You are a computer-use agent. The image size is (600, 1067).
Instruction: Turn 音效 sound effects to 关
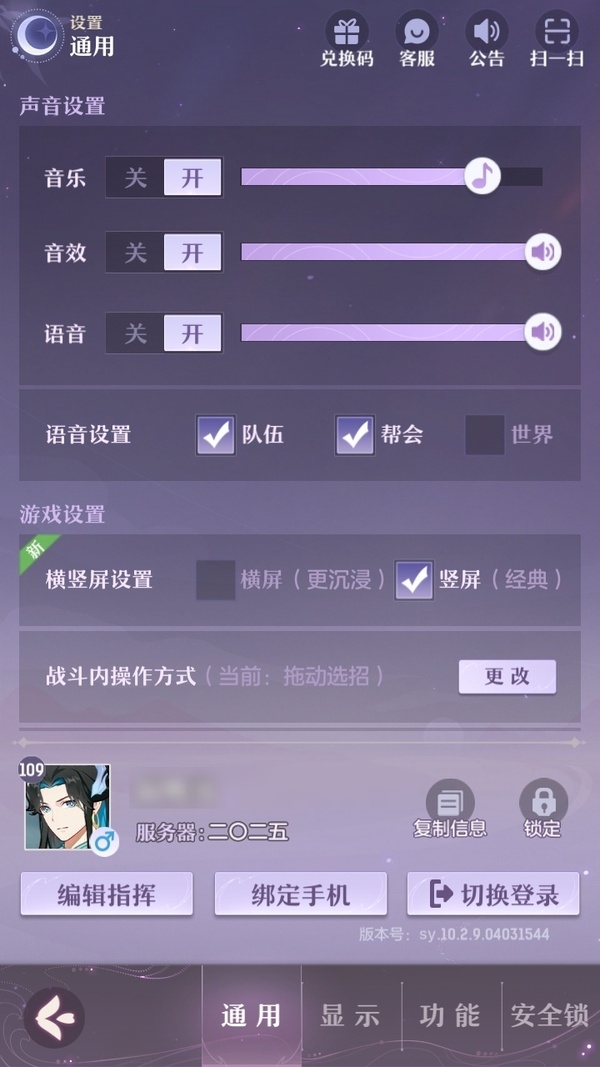point(135,253)
